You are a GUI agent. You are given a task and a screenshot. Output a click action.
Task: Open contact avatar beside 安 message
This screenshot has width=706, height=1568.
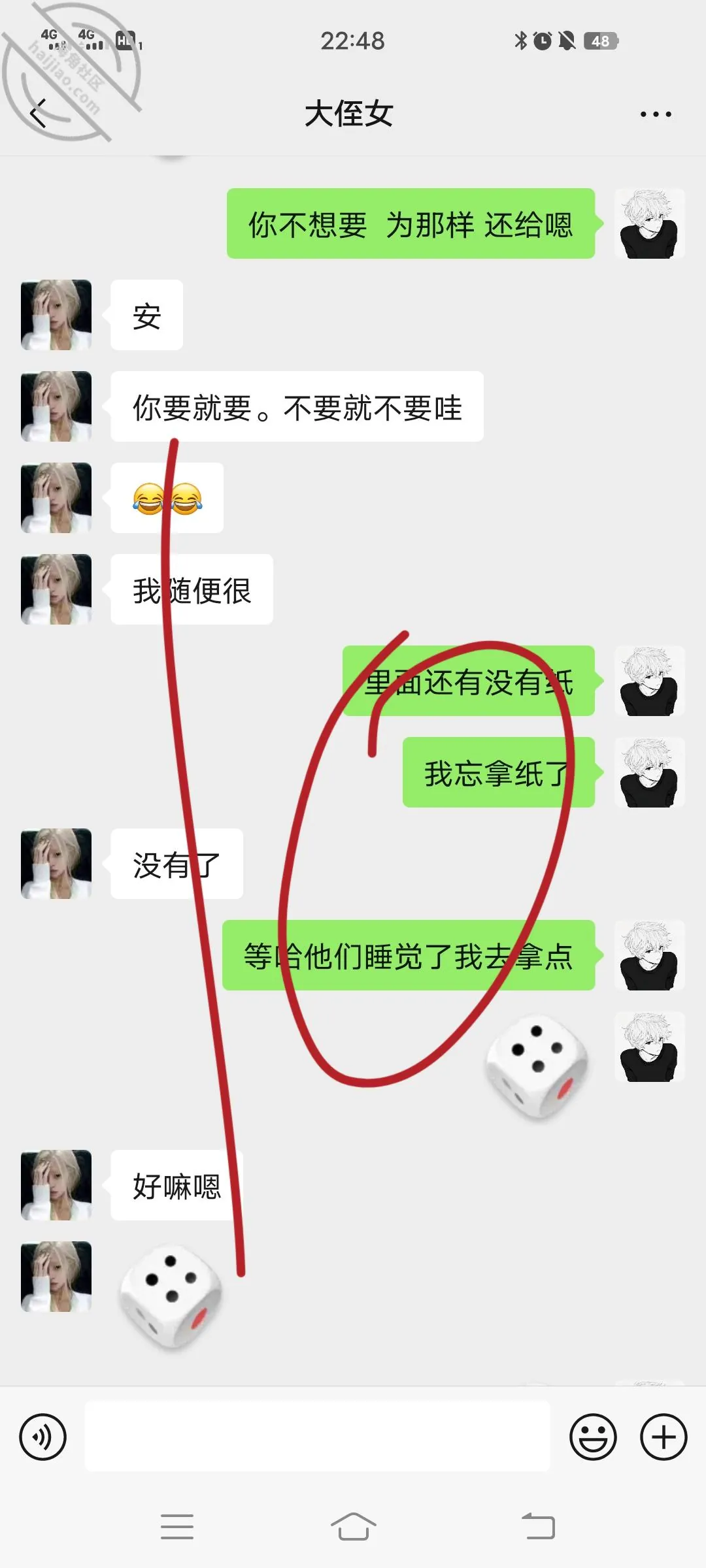[56, 315]
